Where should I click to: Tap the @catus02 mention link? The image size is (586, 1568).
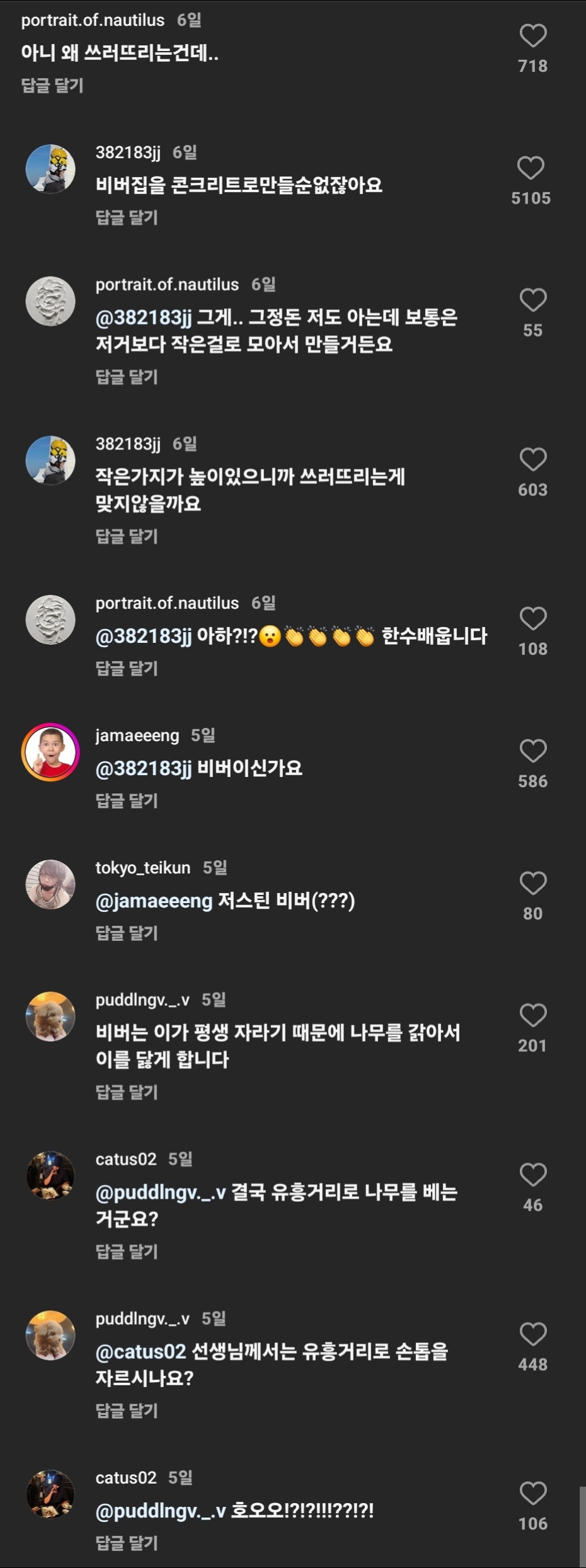tap(141, 1352)
